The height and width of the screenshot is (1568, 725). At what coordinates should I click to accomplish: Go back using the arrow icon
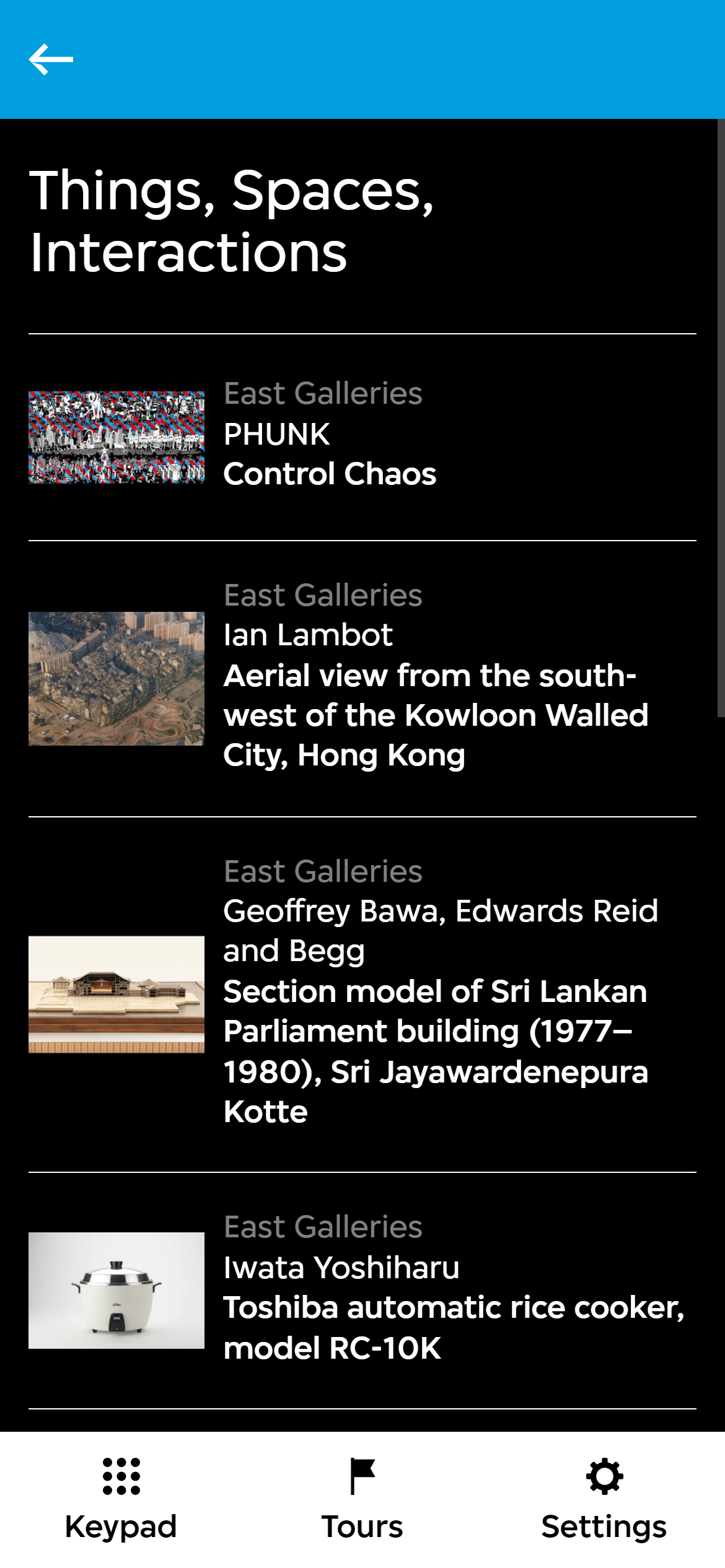(x=51, y=59)
